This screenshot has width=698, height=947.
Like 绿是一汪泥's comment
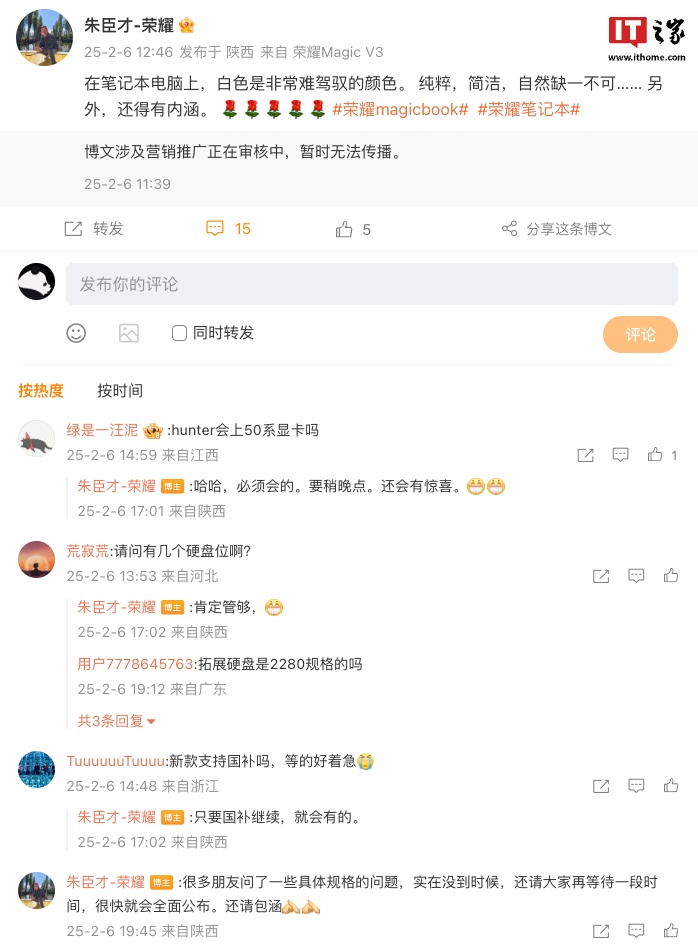pos(655,455)
